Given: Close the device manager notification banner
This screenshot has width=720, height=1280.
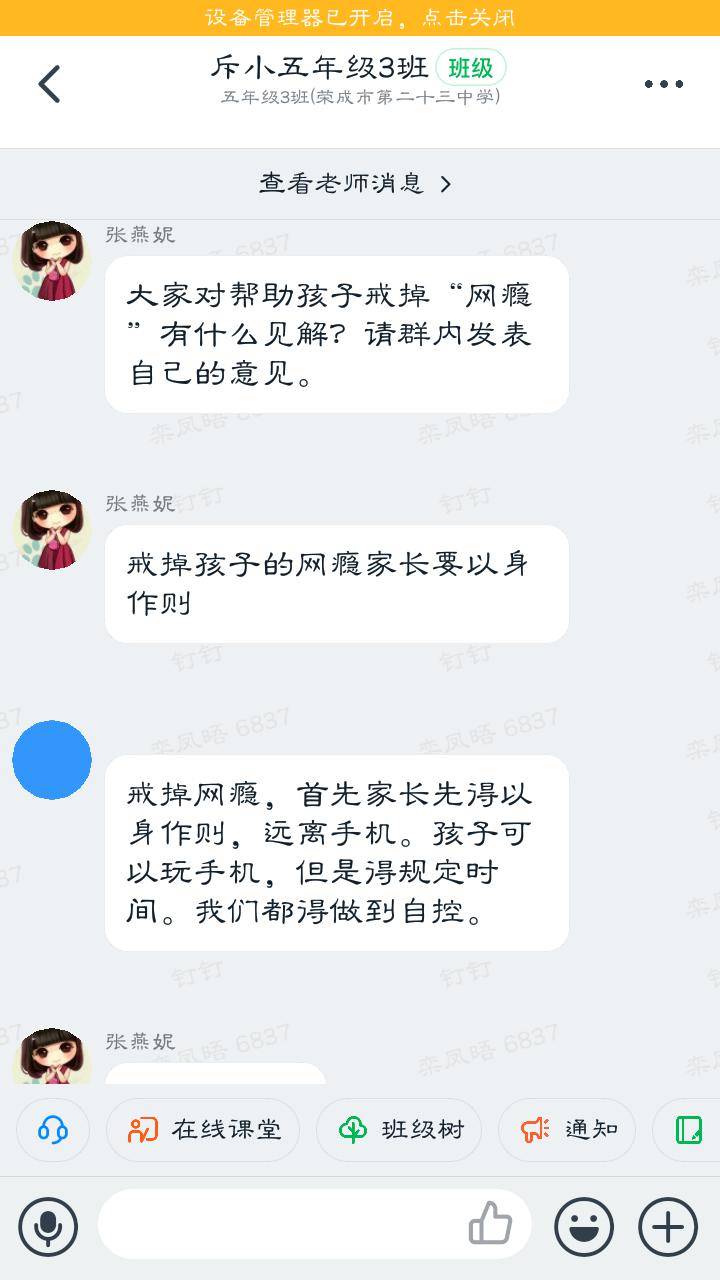Looking at the screenshot, I should 360,20.
